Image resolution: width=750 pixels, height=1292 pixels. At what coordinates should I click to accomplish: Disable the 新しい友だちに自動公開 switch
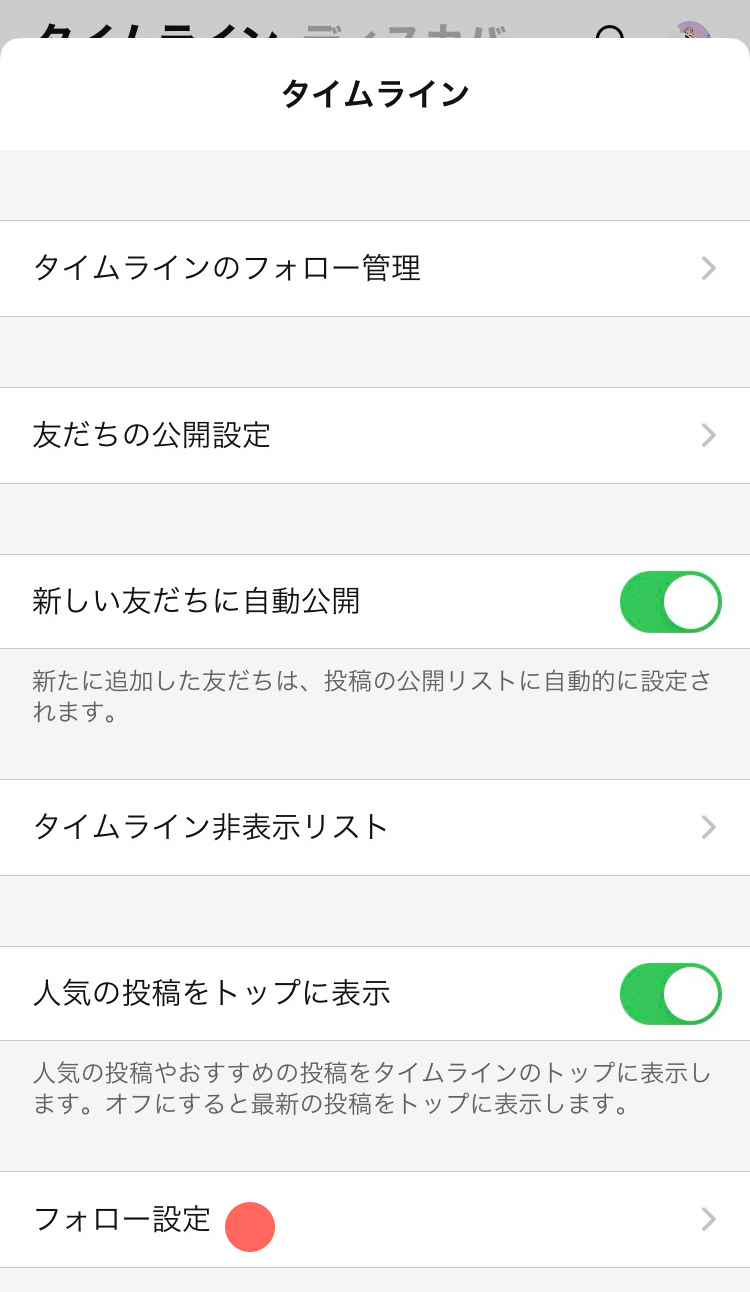point(670,601)
